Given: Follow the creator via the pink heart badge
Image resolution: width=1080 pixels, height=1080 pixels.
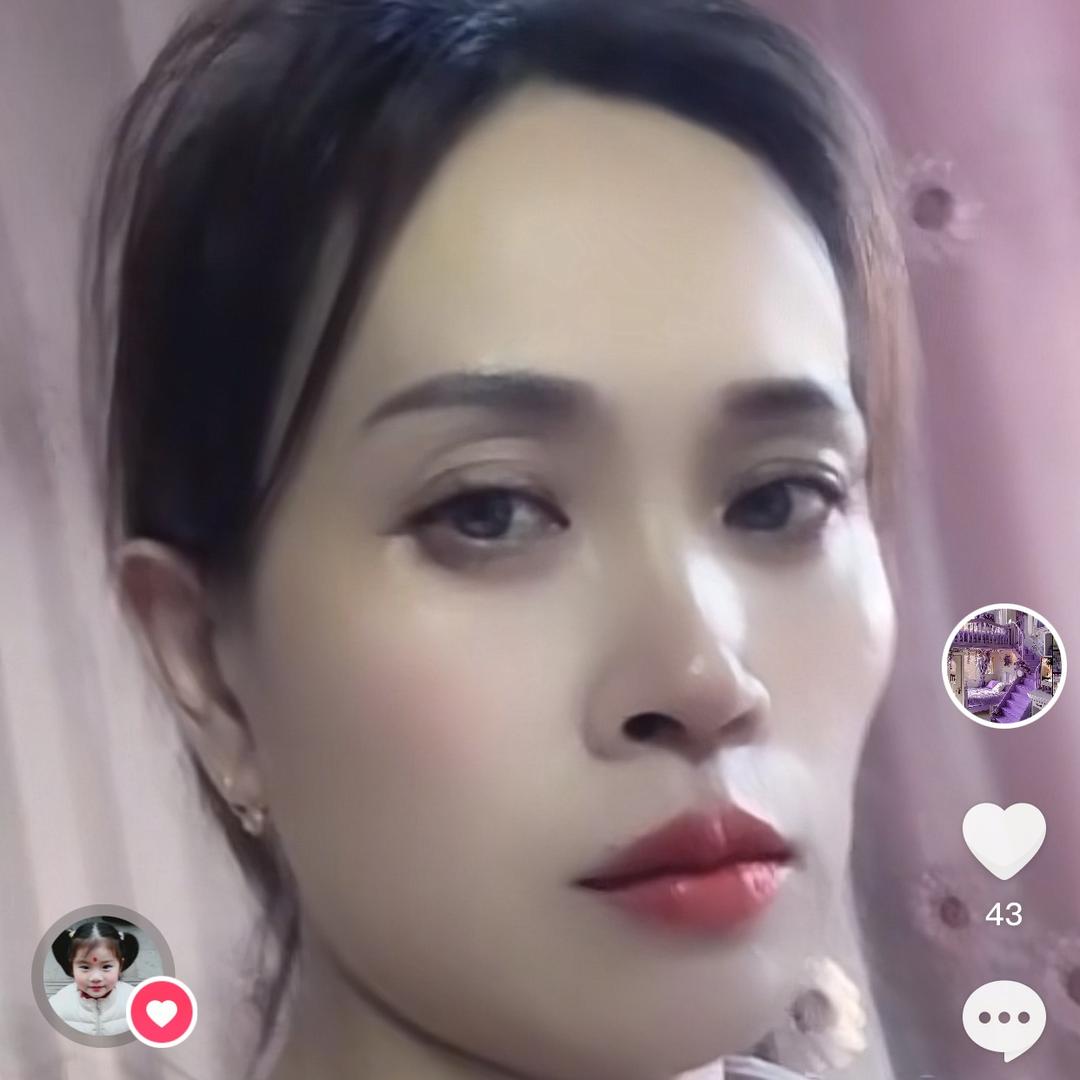Looking at the screenshot, I should click(x=163, y=1012).
